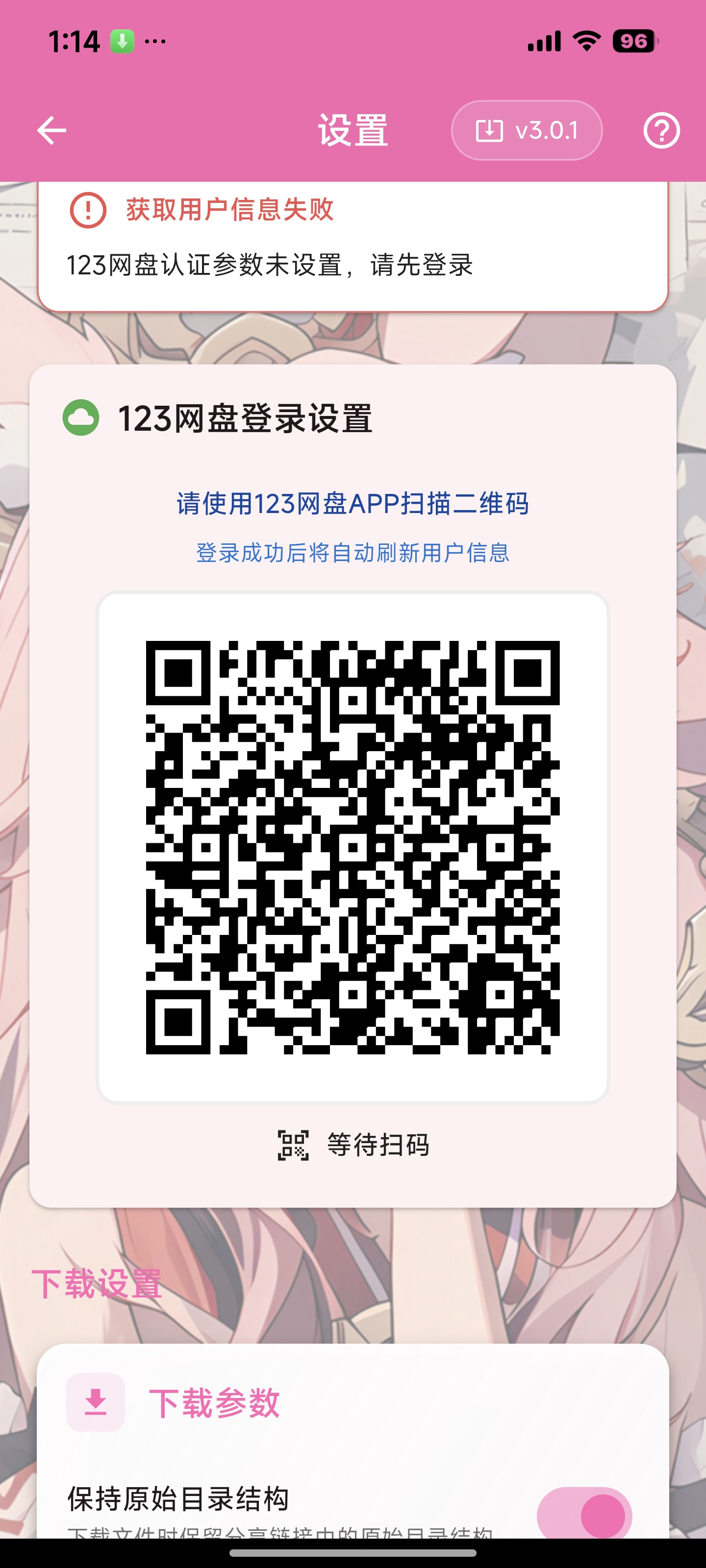Open the help question mark icon
The width and height of the screenshot is (706, 1568).
point(661,130)
